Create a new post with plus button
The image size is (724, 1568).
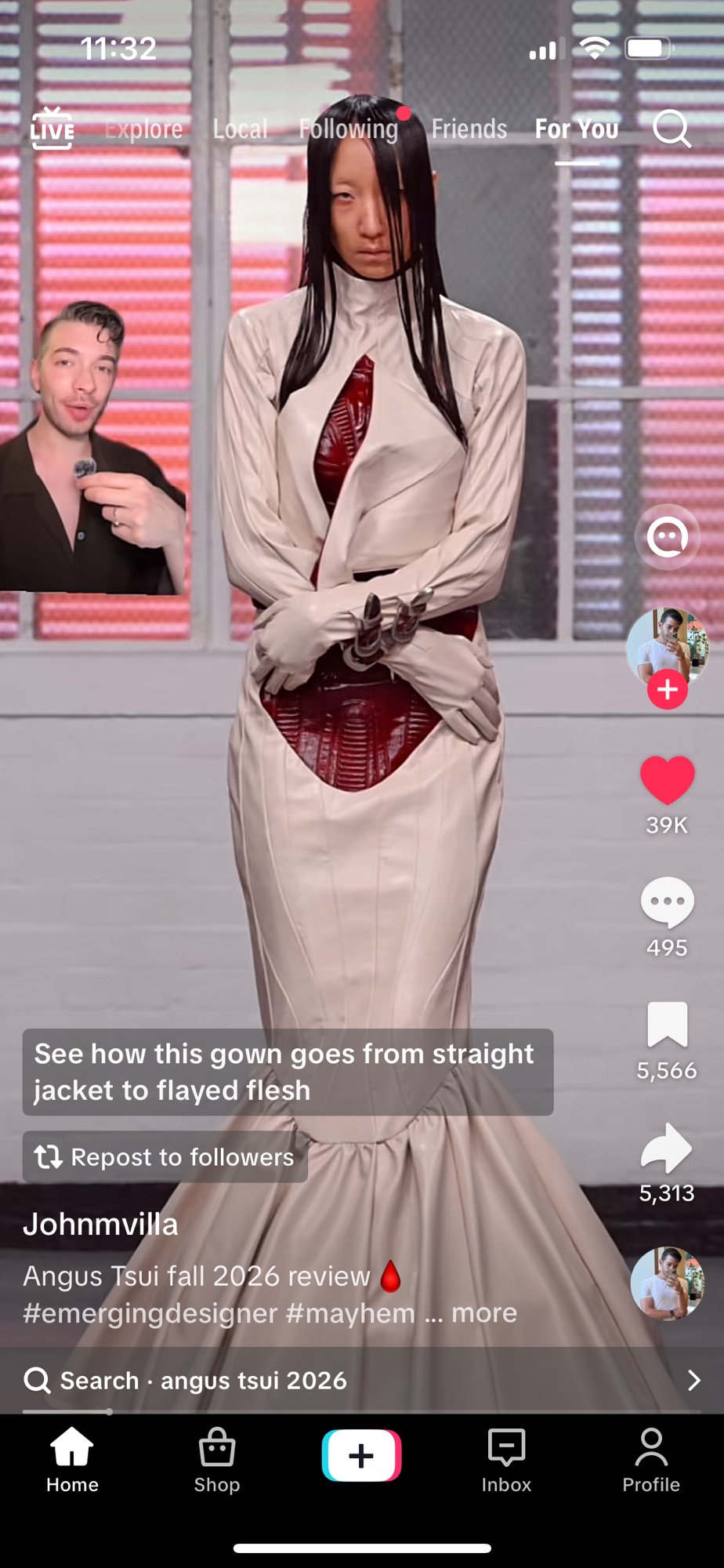click(x=361, y=1456)
